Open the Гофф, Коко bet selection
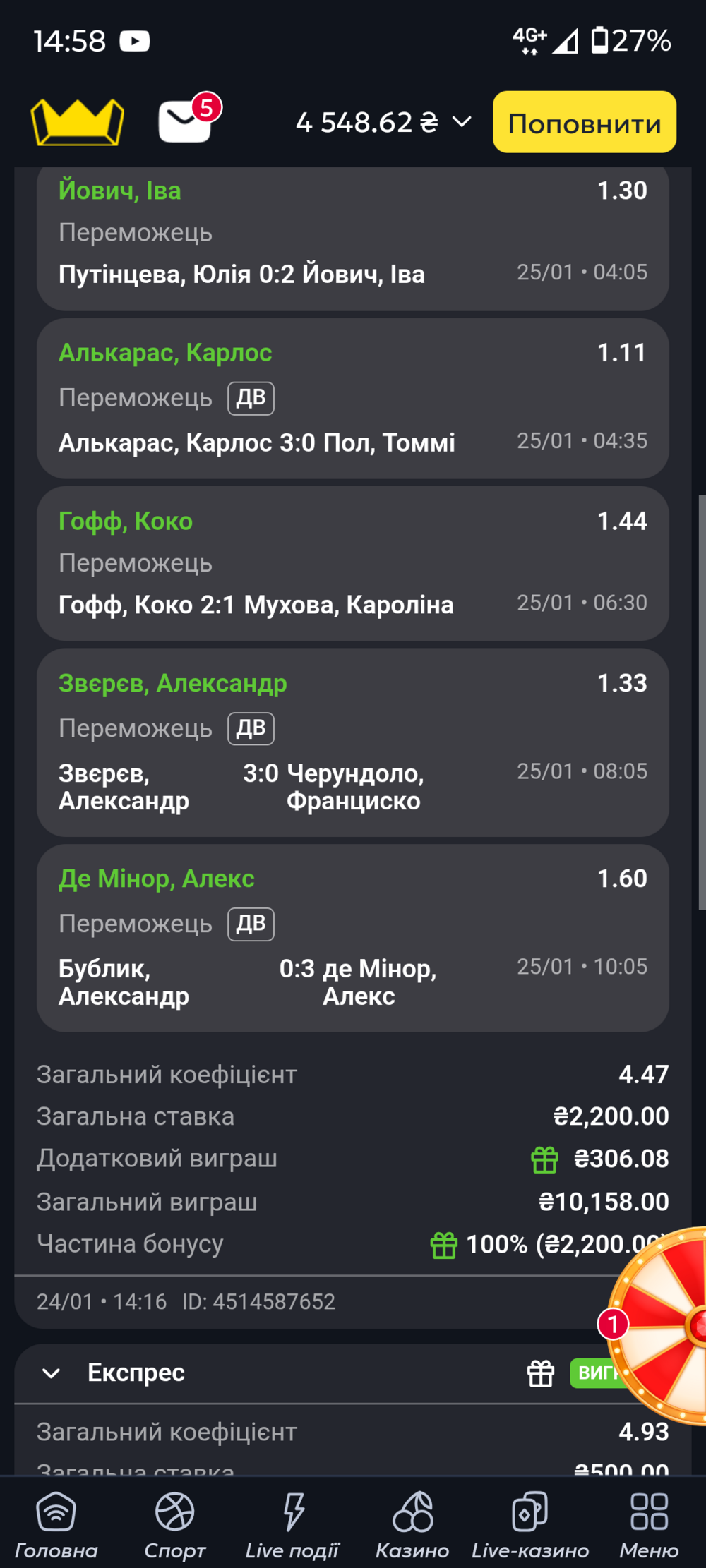The height and width of the screenshot is (1568, 706). (x=352, y=563)
